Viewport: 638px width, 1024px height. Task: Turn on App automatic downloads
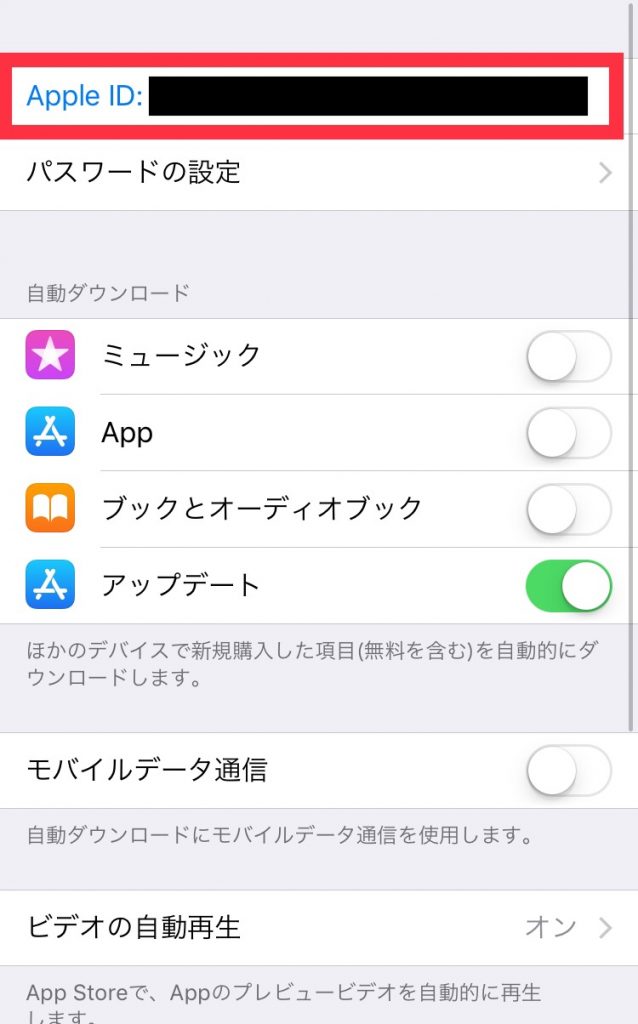pyautogui.click(x=568, y=432)
